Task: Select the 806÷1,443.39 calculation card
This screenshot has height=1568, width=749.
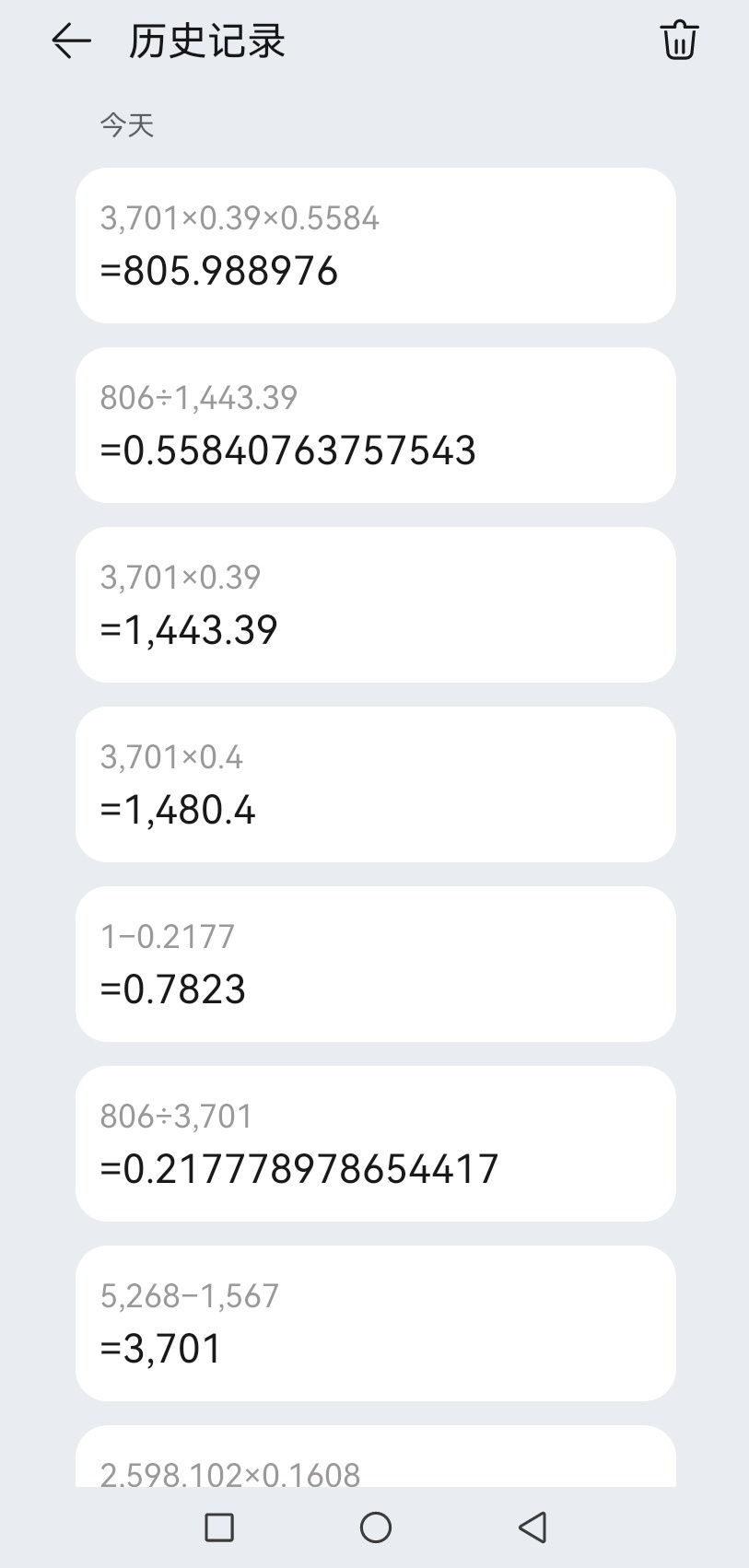Action: pyautogui.click(x=376, y=425)
